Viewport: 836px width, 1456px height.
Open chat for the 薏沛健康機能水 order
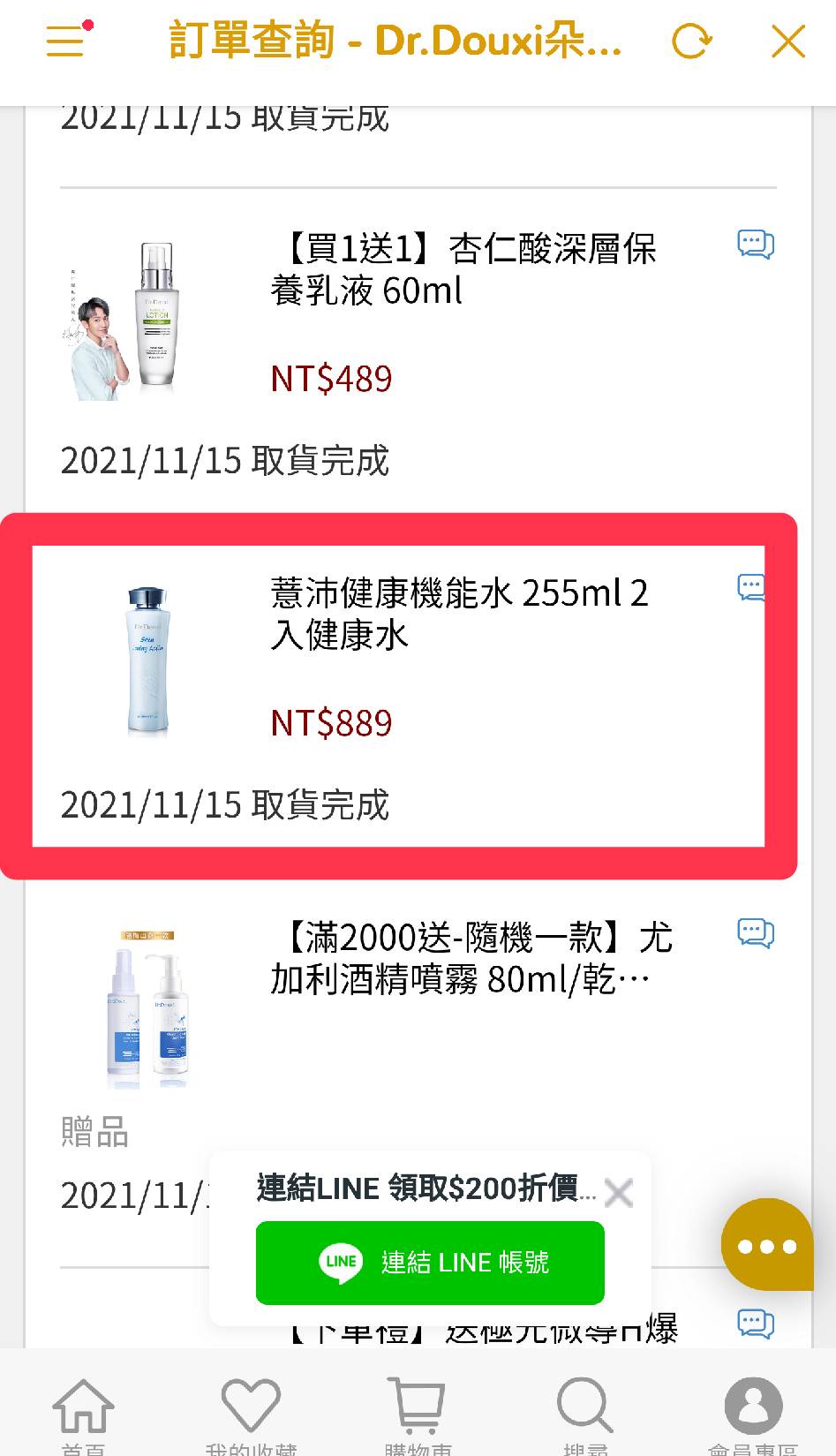pos(749,587)
